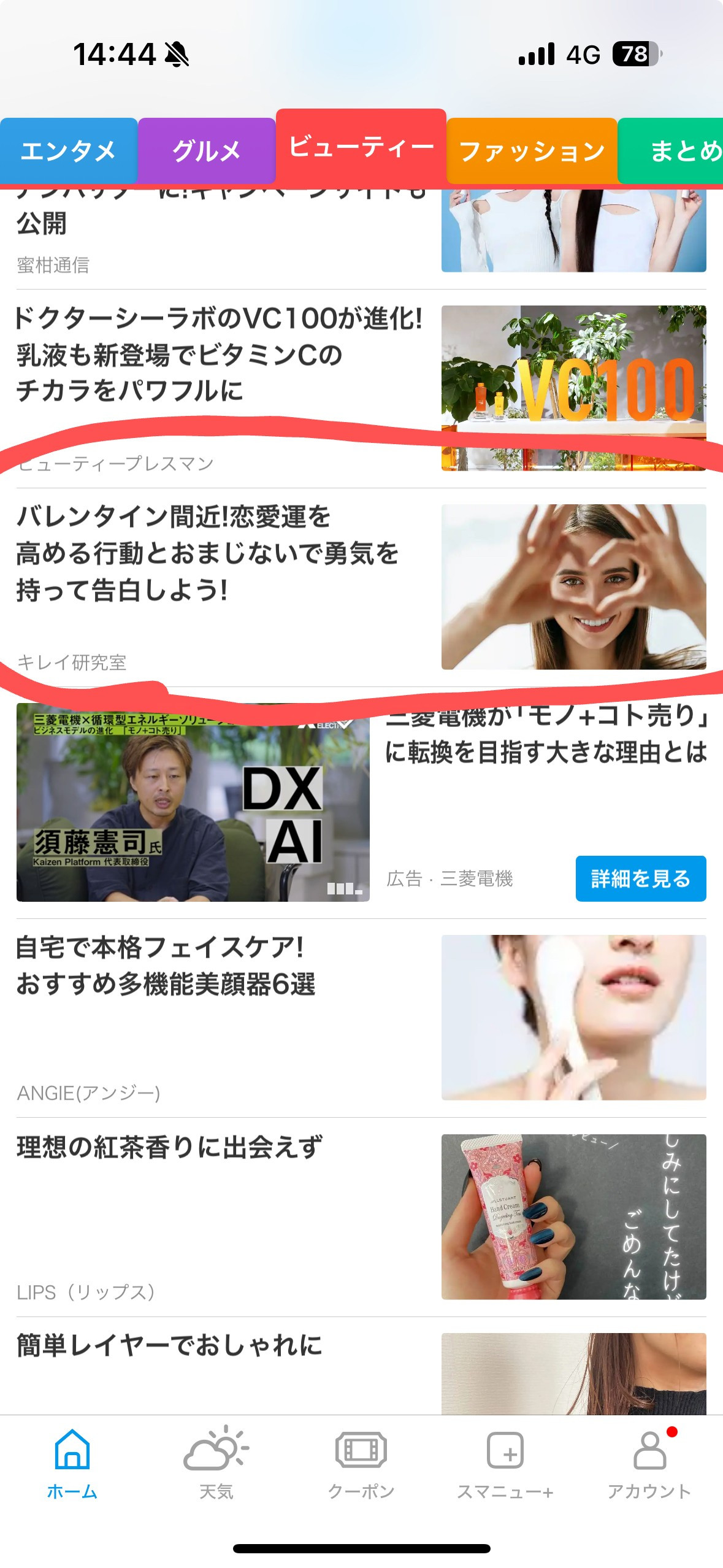
Task: Open the バレンタイン間近 恋愛運 article
Action: (x=361, y=587)
